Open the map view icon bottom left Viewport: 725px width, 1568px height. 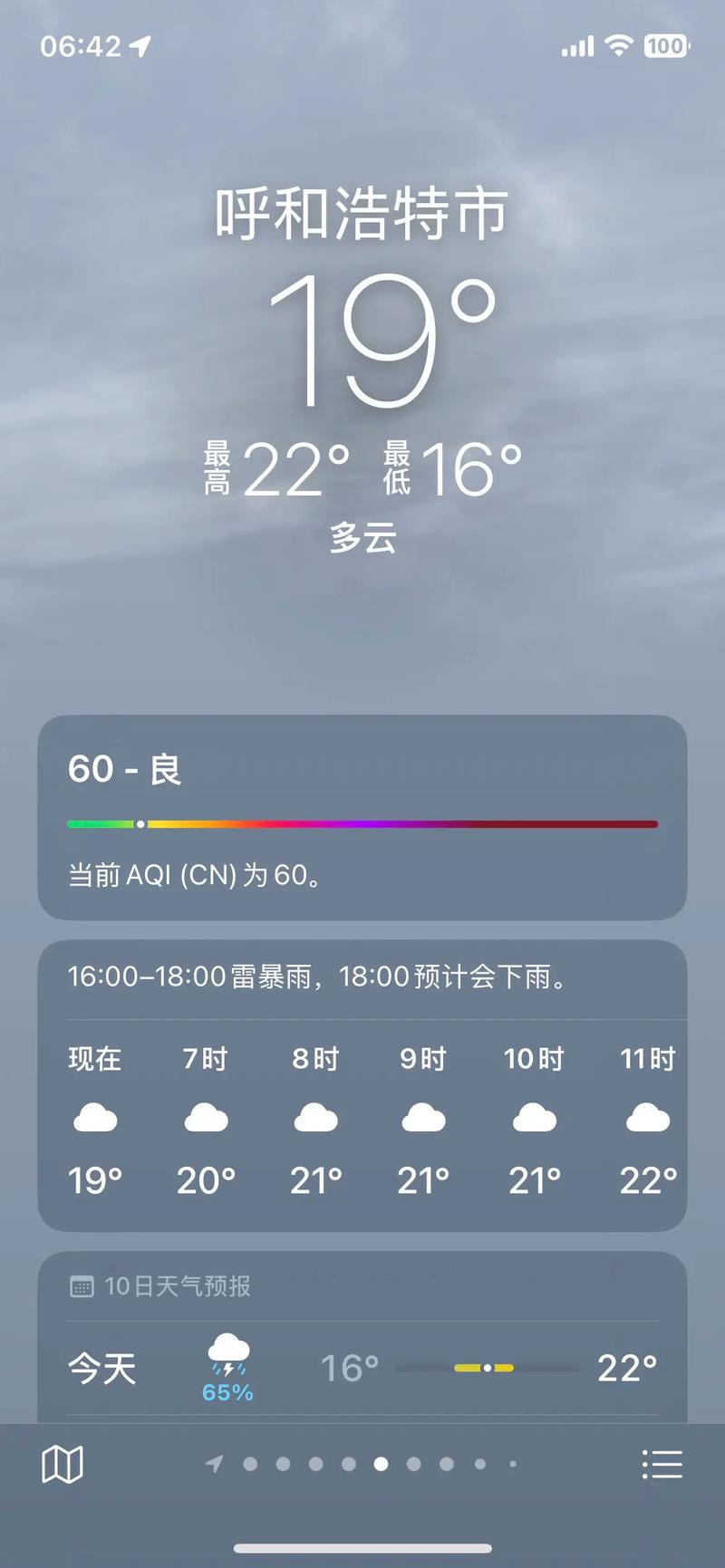click(x=62, y=1463)
